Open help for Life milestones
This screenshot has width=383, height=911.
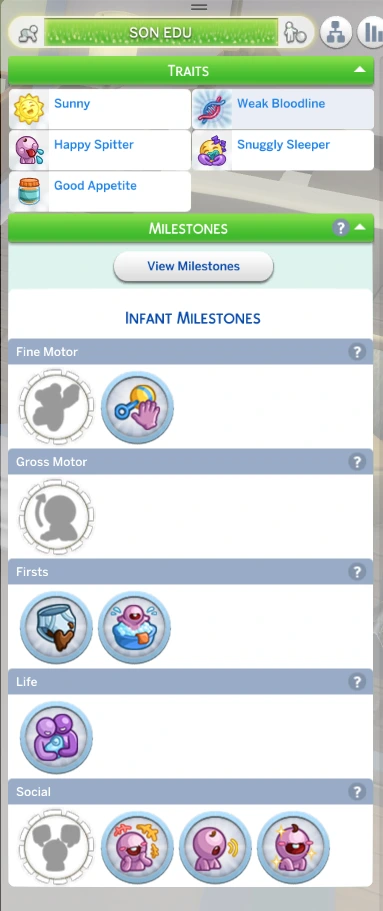click(x=357, y=682)
